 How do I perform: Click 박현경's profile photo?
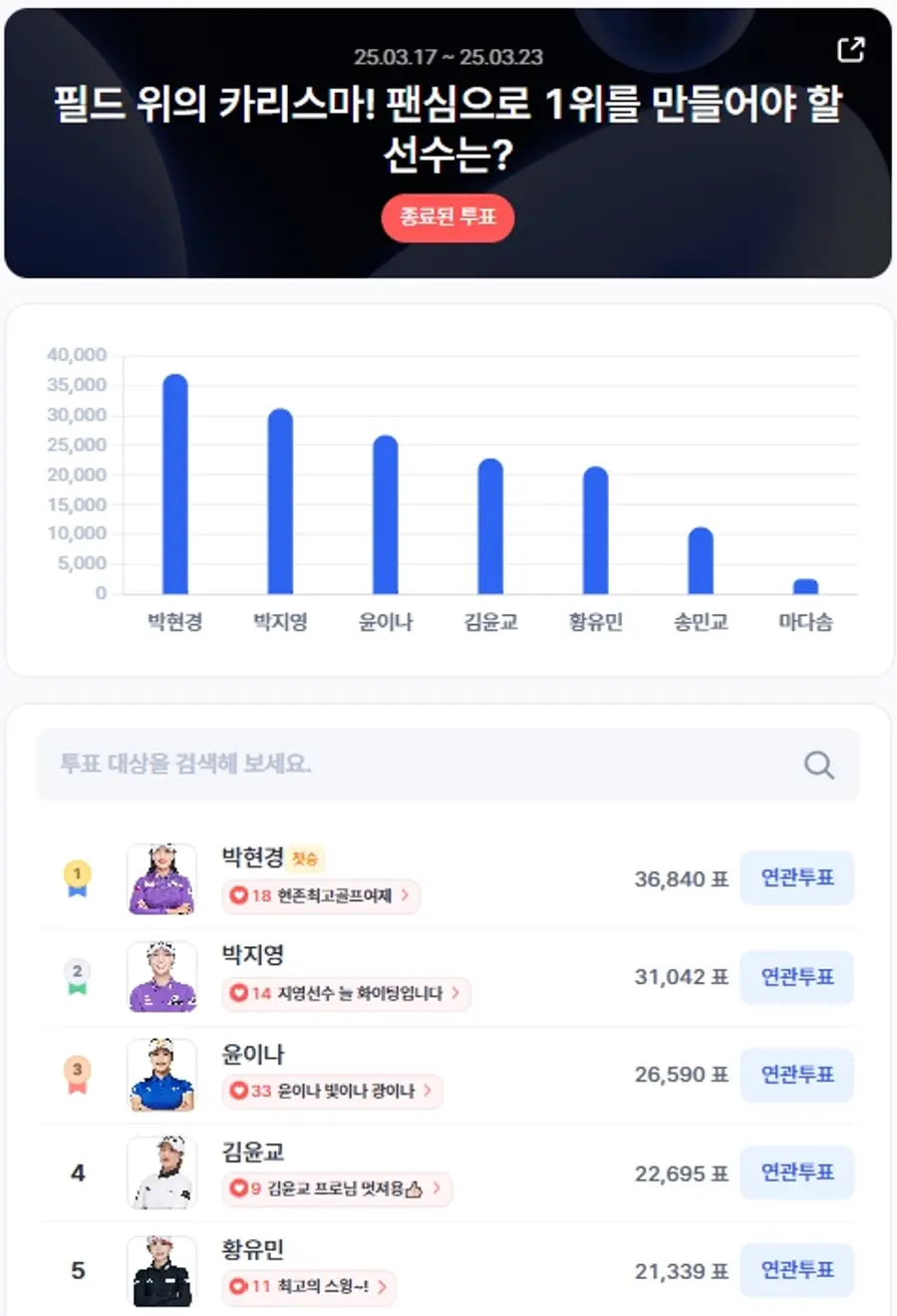click(x=161, y=878)
